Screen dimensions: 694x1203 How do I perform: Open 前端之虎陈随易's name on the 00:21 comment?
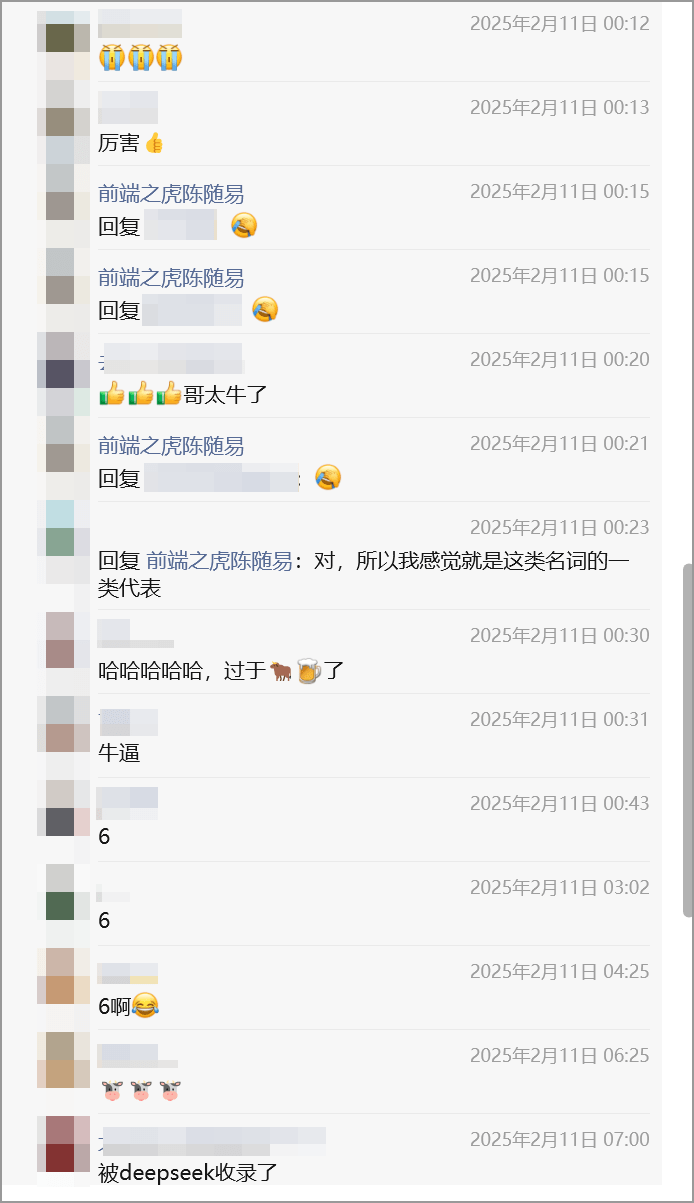point(171,446)
